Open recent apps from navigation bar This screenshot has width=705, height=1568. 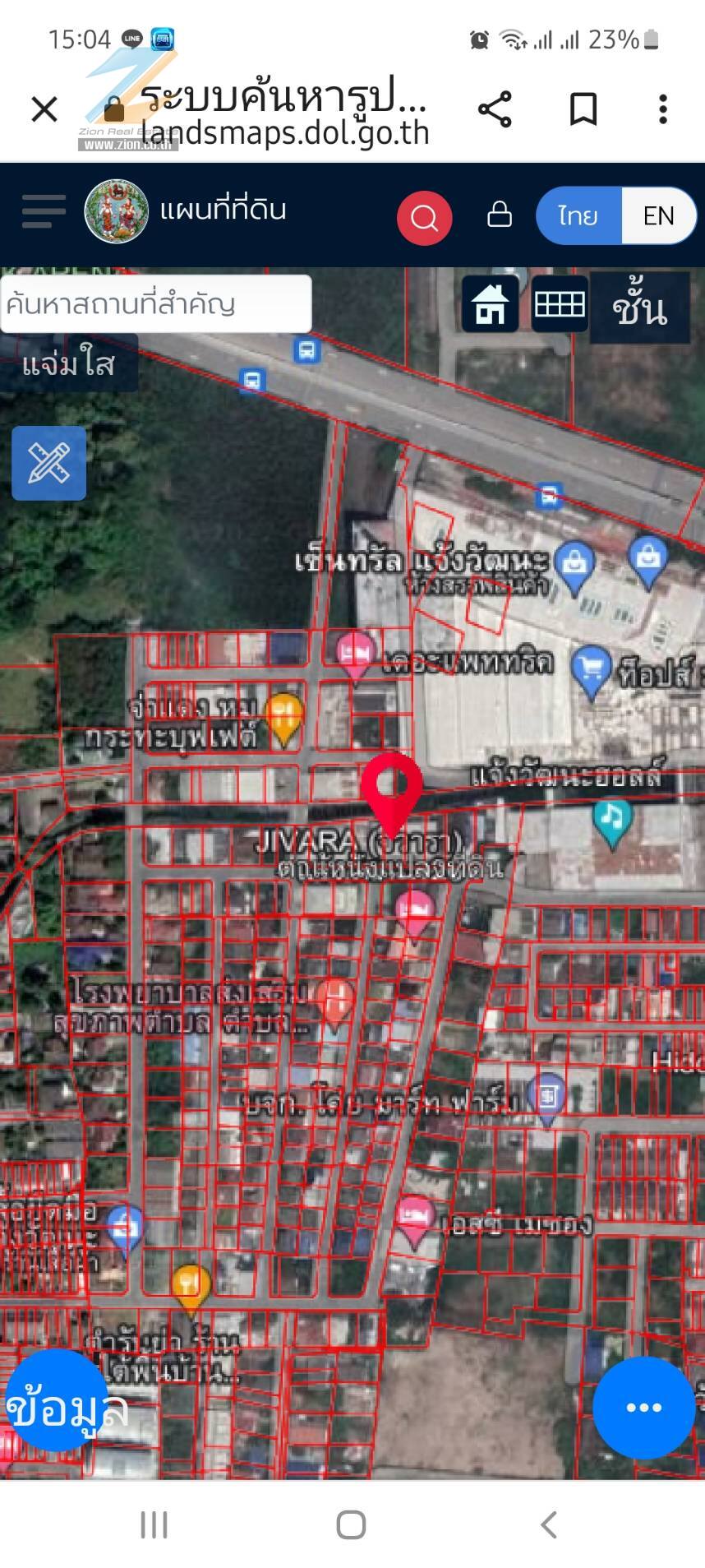point(154,1524)
